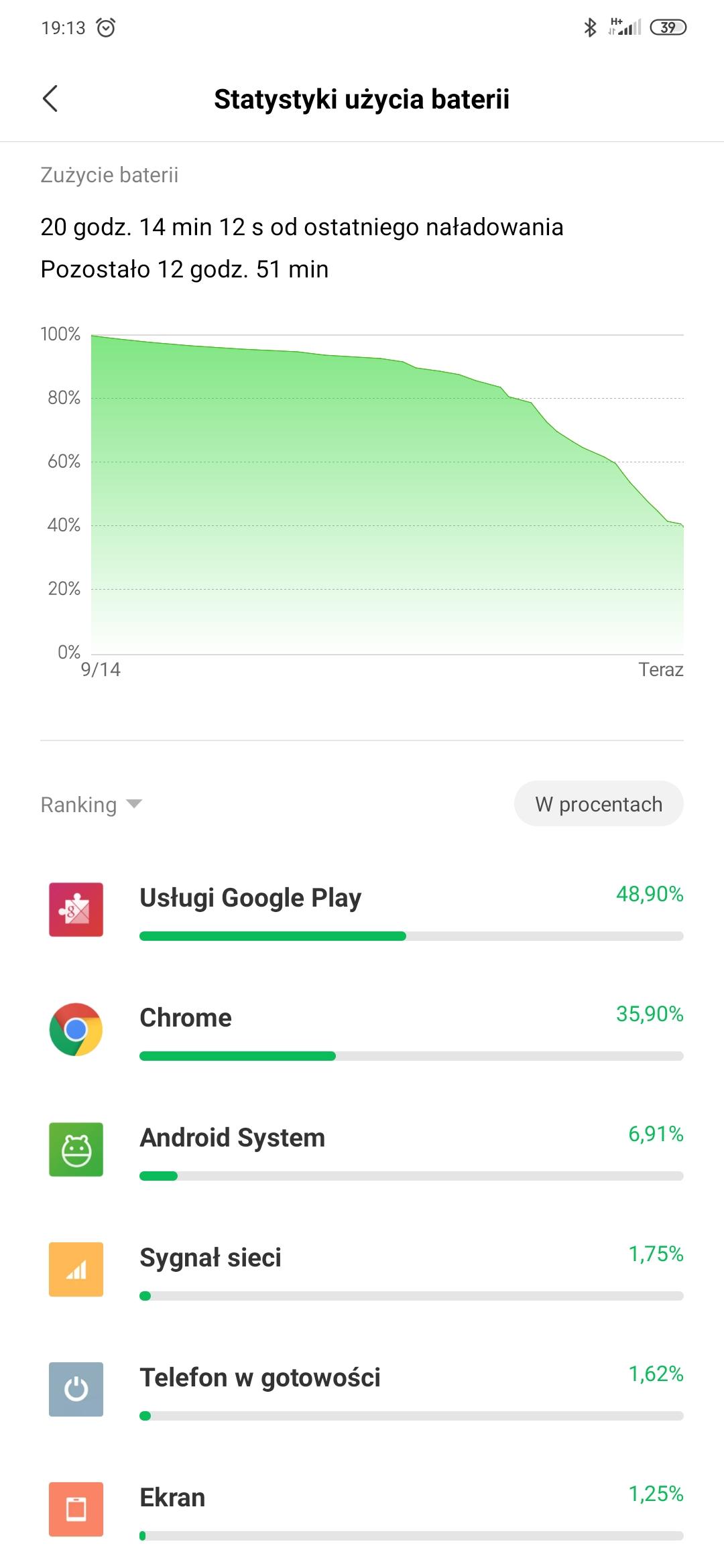Expand the Ranking dropdown
This screenshot has height=1568, width=724.
click(x=91, y=804)
